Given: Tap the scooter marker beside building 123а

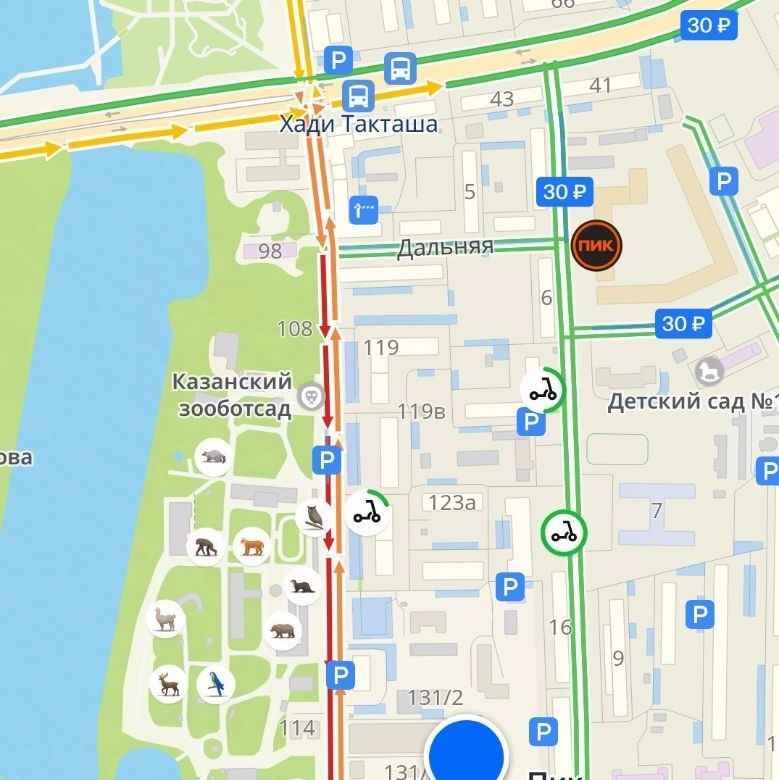Looking at the screenshot, I should point(368,513).
